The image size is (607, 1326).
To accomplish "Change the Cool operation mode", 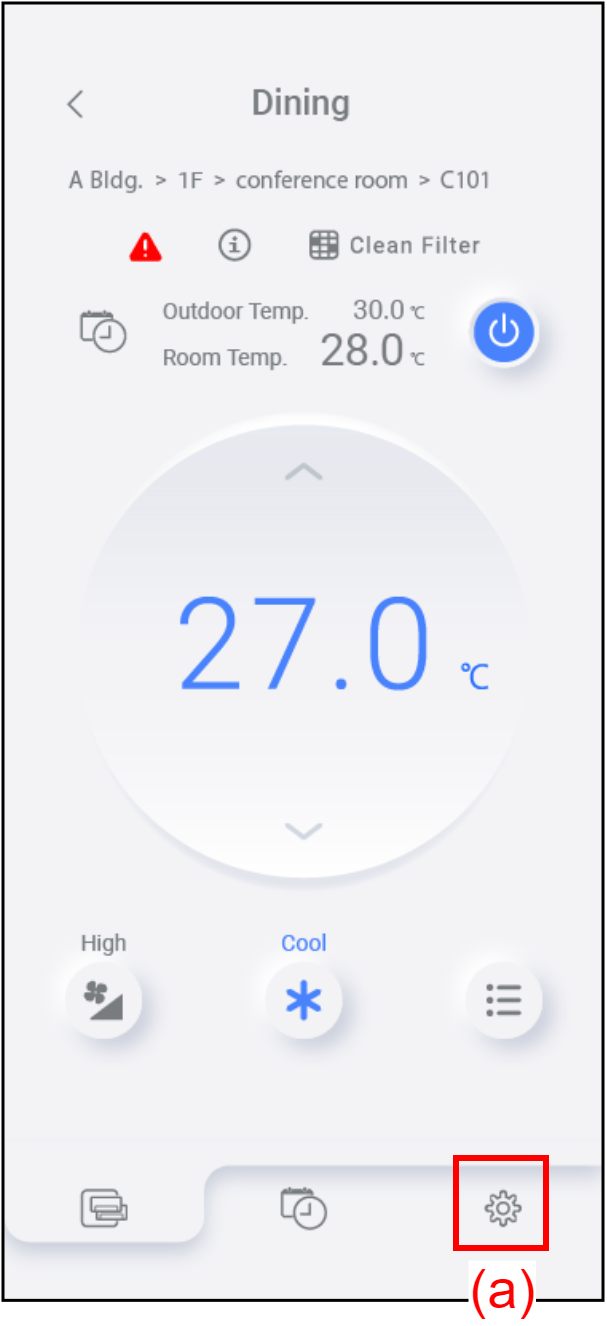I will point(303,999).
